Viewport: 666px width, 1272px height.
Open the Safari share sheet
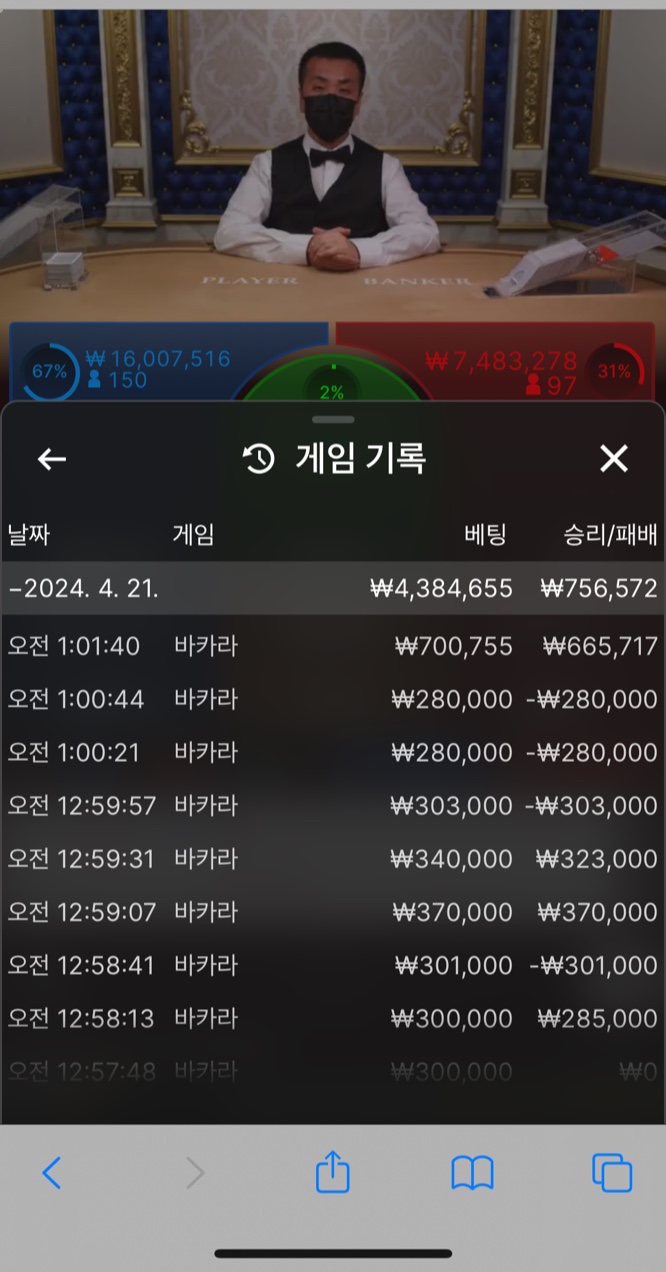333,1171
